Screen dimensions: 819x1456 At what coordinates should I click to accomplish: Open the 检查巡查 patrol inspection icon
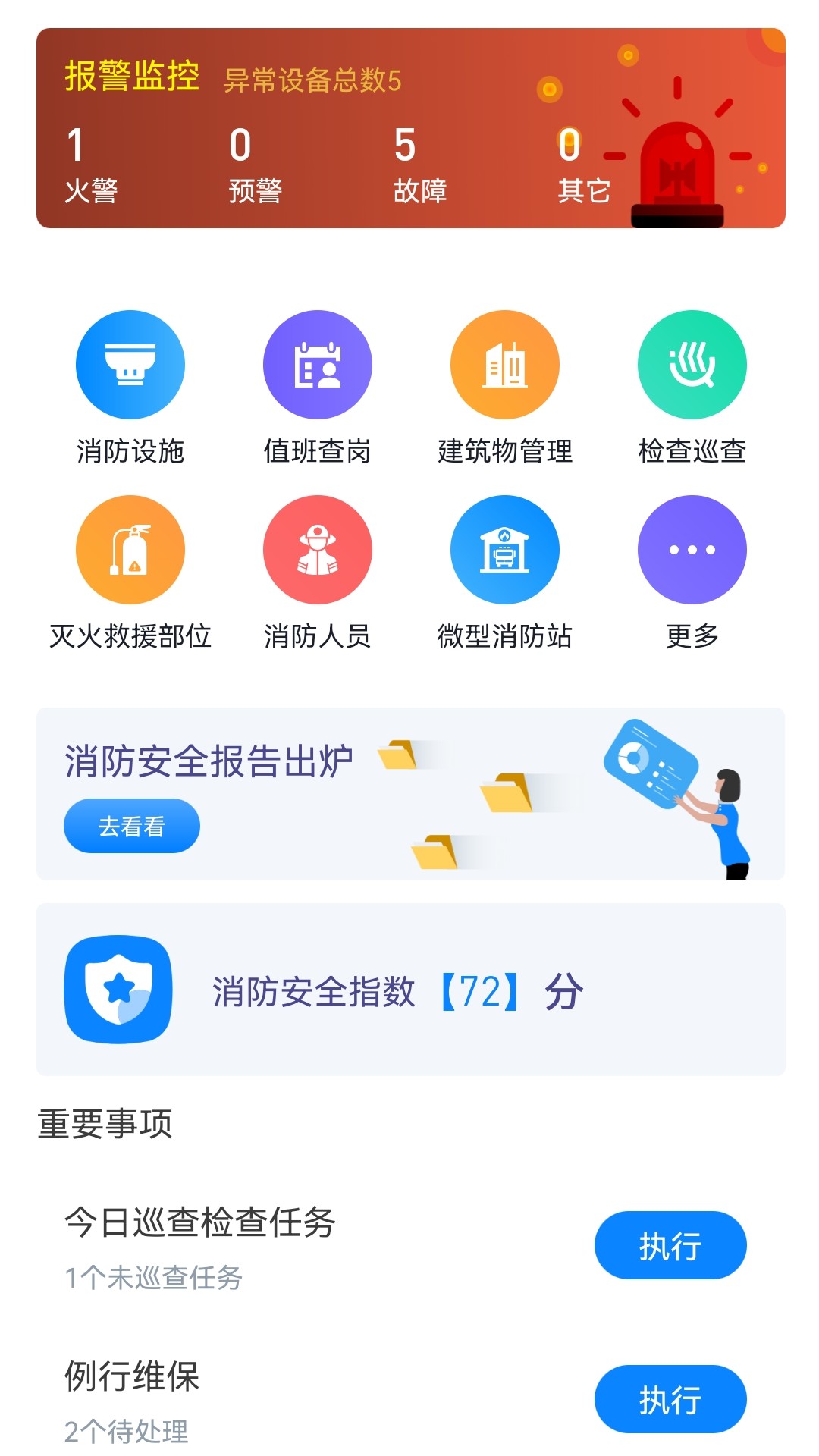tap(692, 364)
